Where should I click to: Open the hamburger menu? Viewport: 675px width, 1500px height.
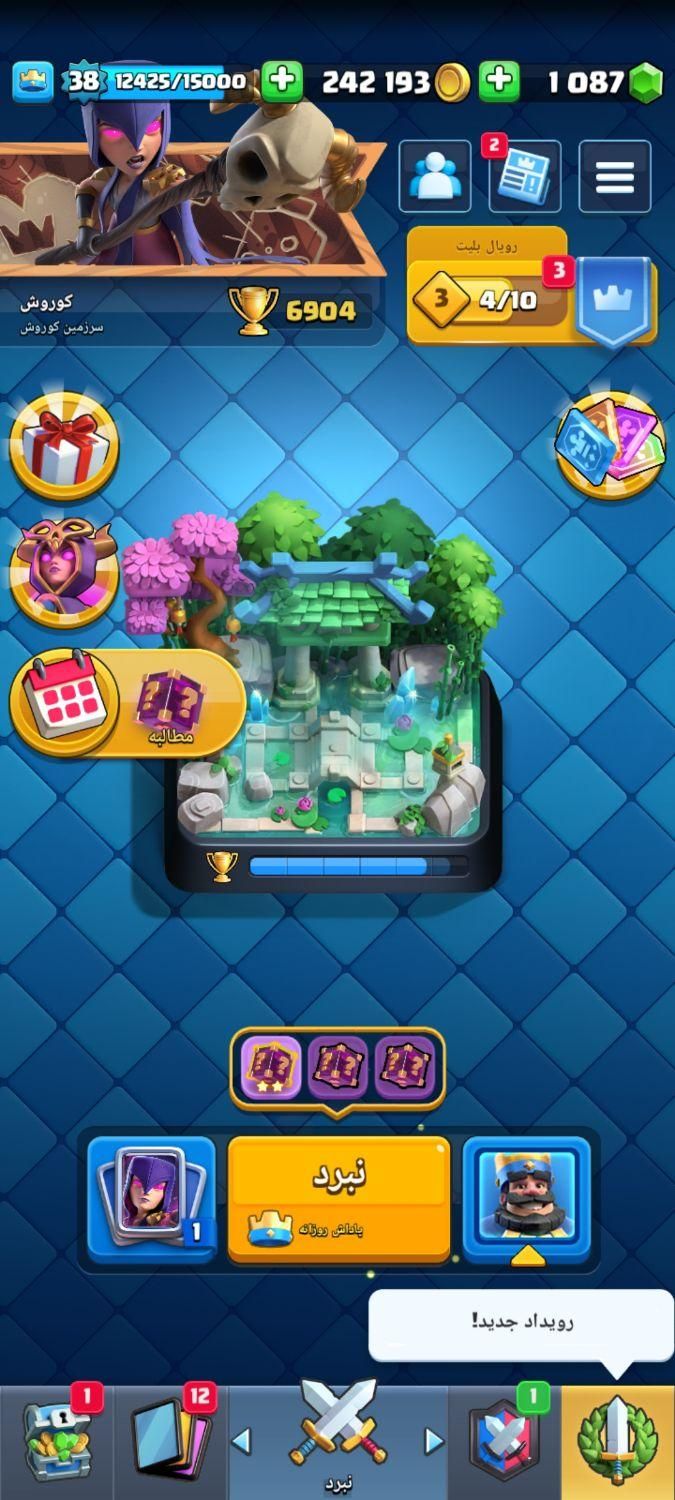click(x=614, y=177)
